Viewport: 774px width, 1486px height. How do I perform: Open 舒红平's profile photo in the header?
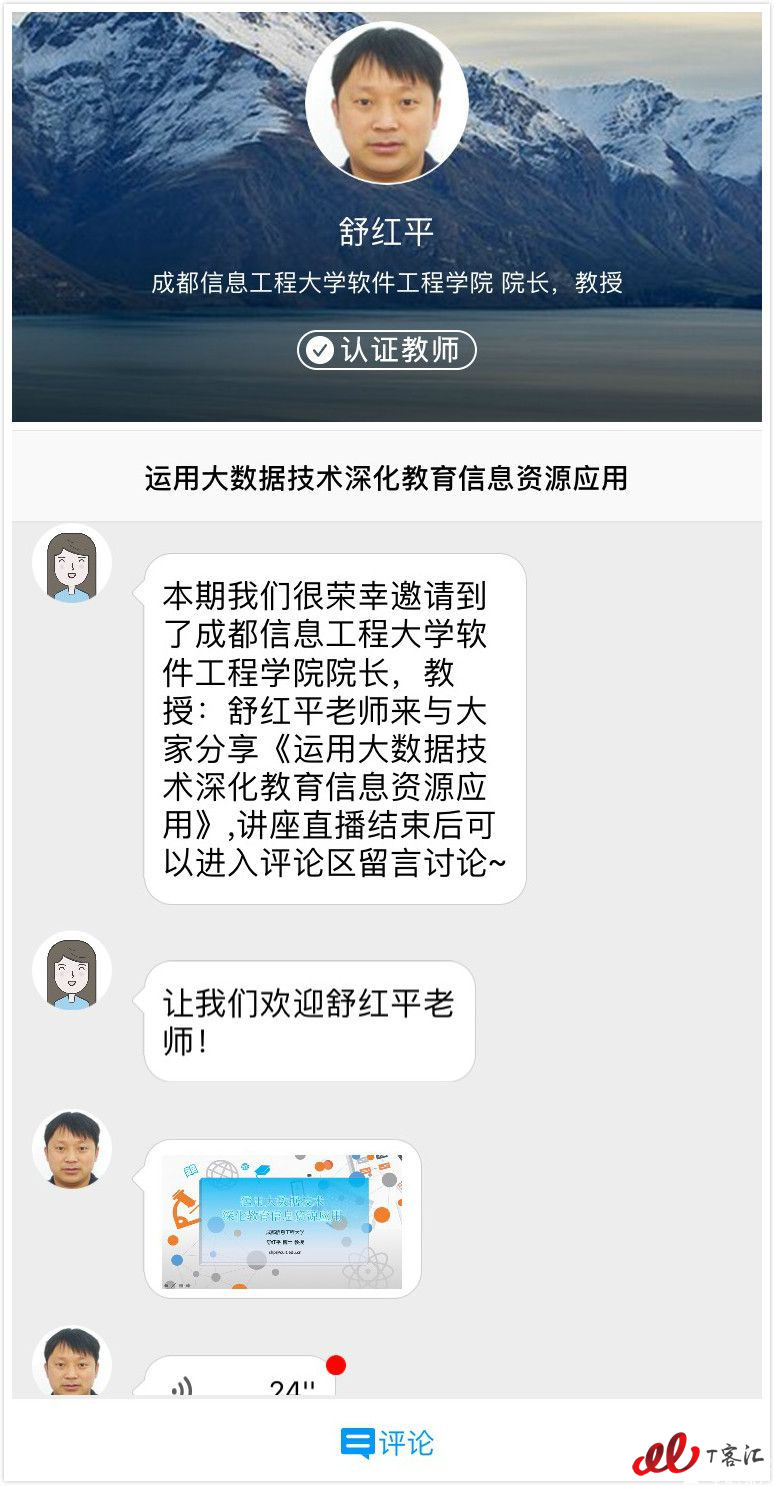[x=386, y=103]
